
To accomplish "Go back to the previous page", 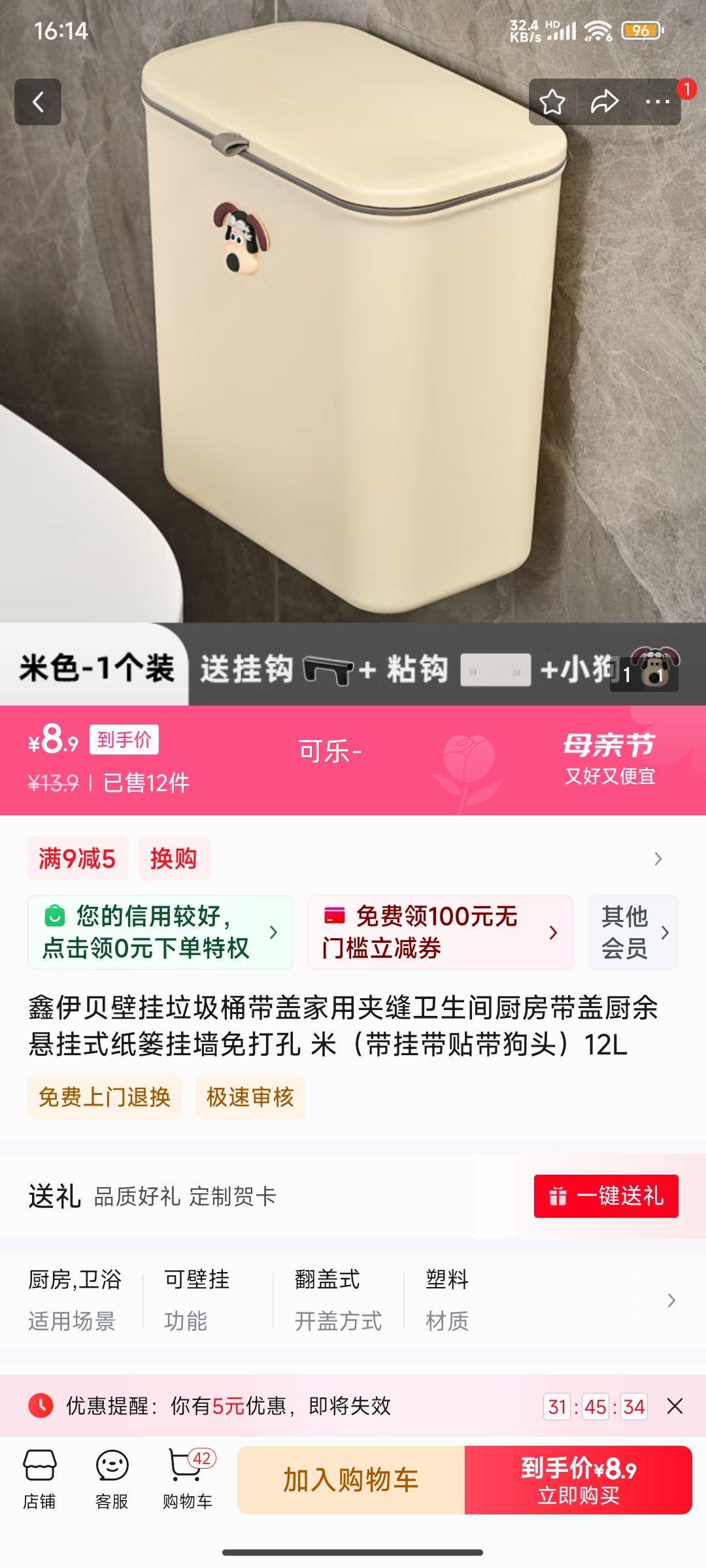I will pos(38,102).
